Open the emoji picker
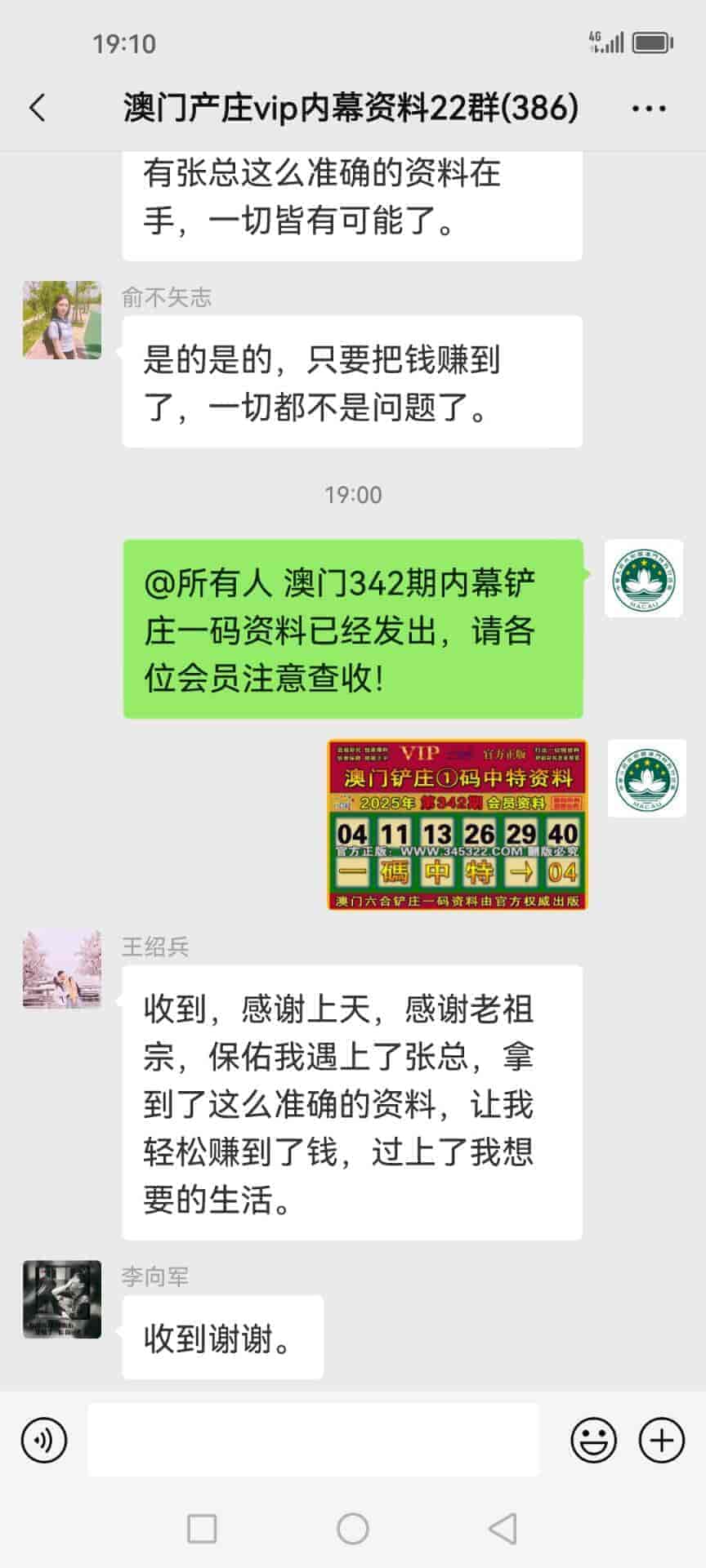706x1568 pixels. point(593,1440)
